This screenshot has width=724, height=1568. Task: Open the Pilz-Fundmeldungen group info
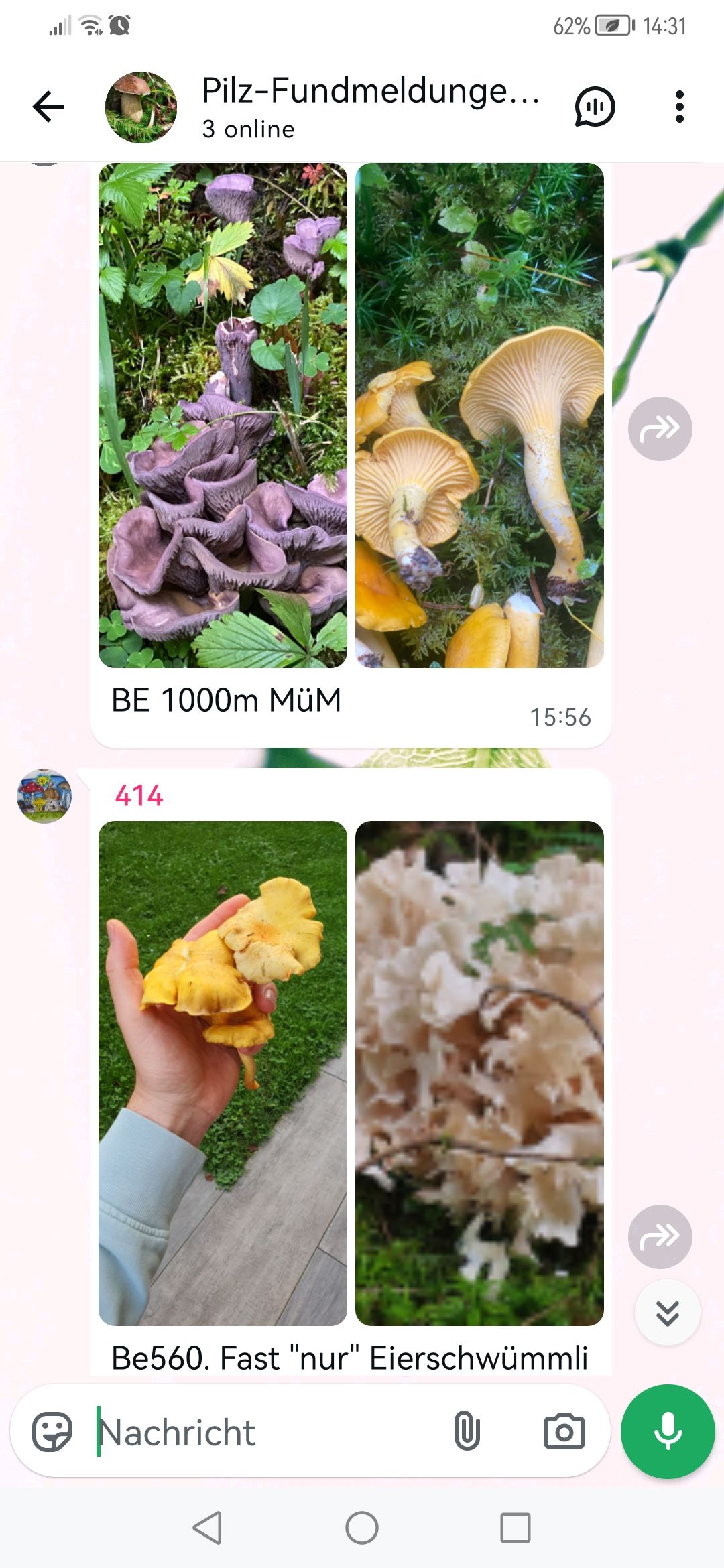[369, 106]
